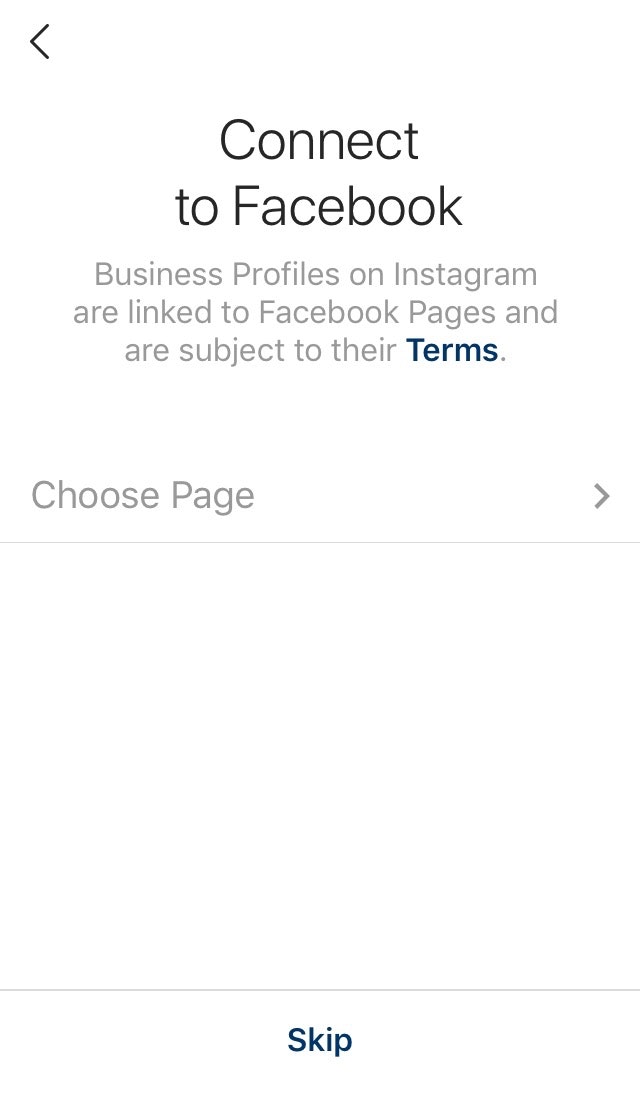
Task: Open the Terms link
Action: [451, 351]
